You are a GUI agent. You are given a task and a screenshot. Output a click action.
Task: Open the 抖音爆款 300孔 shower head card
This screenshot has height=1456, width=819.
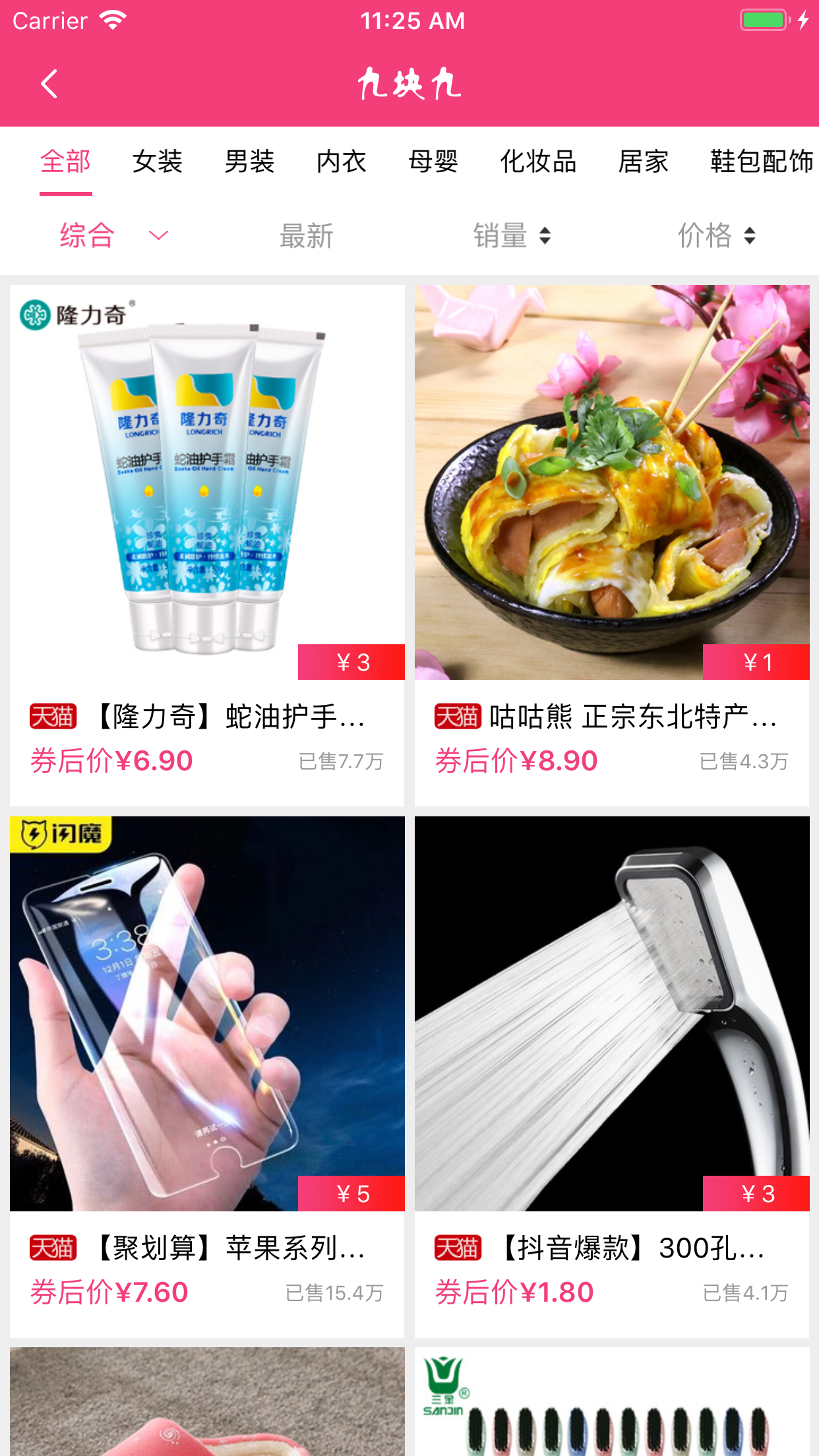(x=612, y=1077)
